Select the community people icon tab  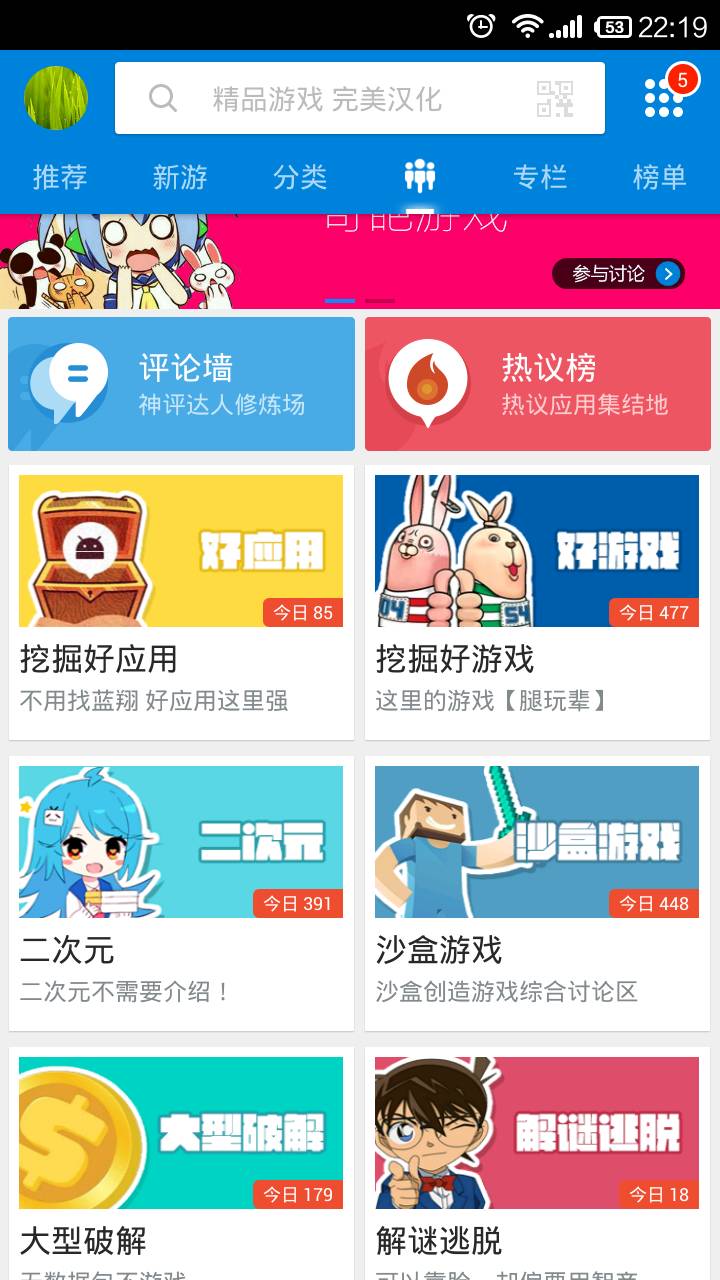pos(420,177)
